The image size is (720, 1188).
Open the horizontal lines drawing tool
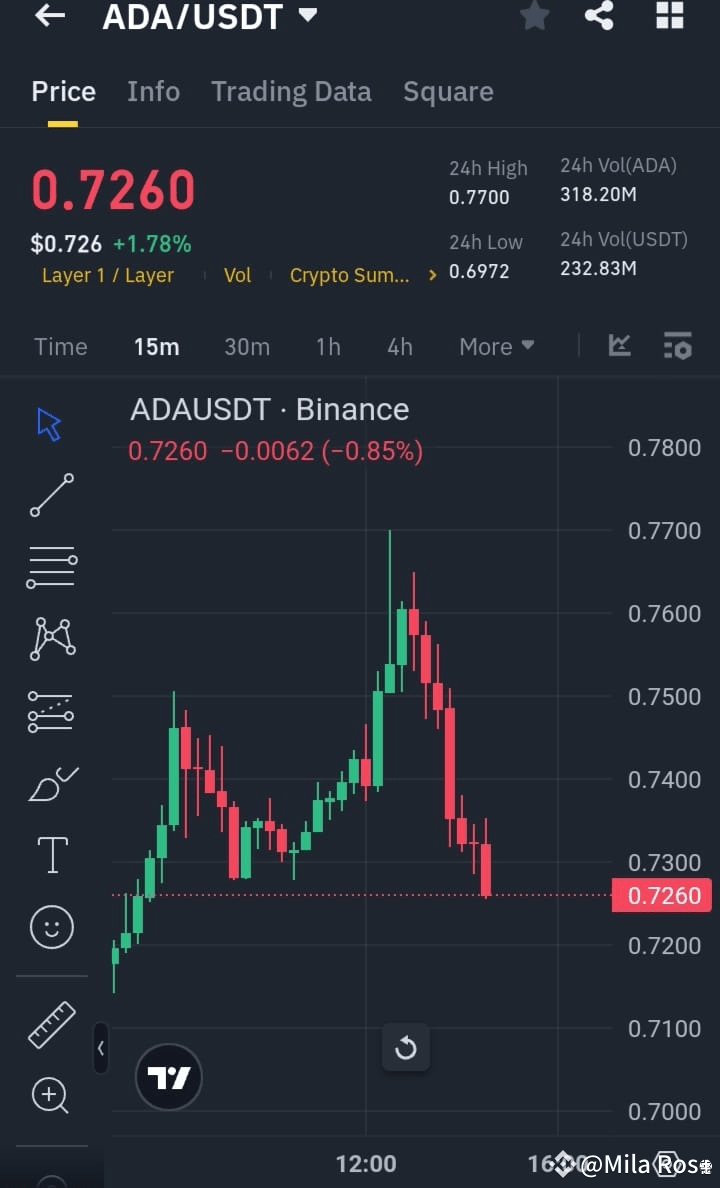48,567
